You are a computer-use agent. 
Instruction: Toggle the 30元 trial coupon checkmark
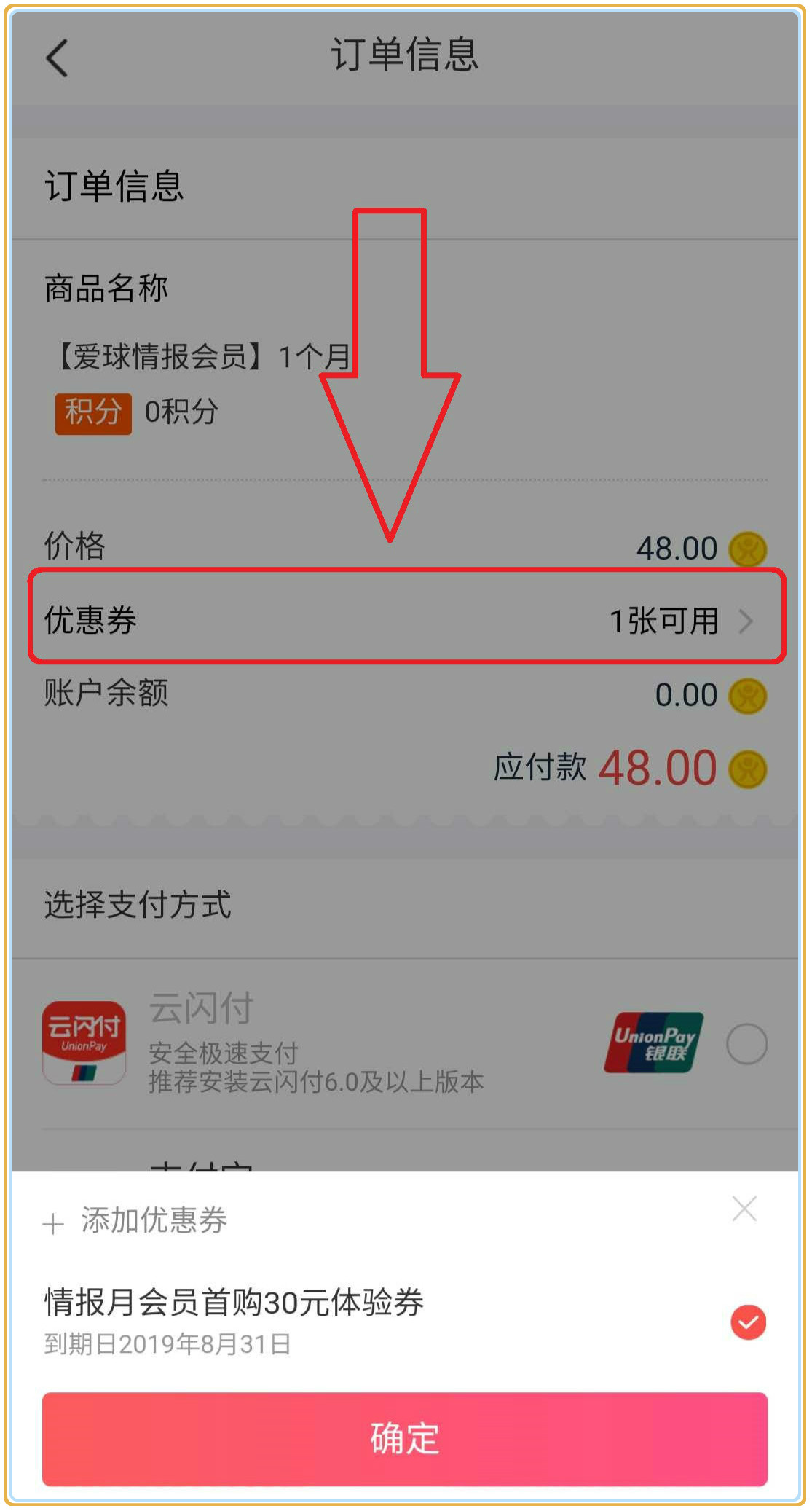(748, 1322)
